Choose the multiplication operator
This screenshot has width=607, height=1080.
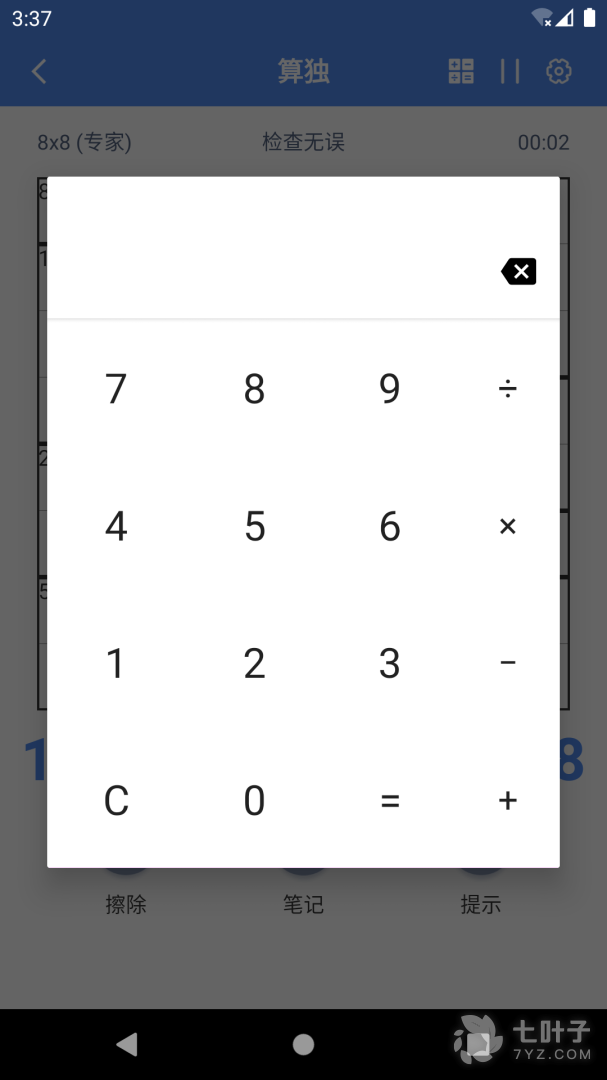tap(508, 526)
